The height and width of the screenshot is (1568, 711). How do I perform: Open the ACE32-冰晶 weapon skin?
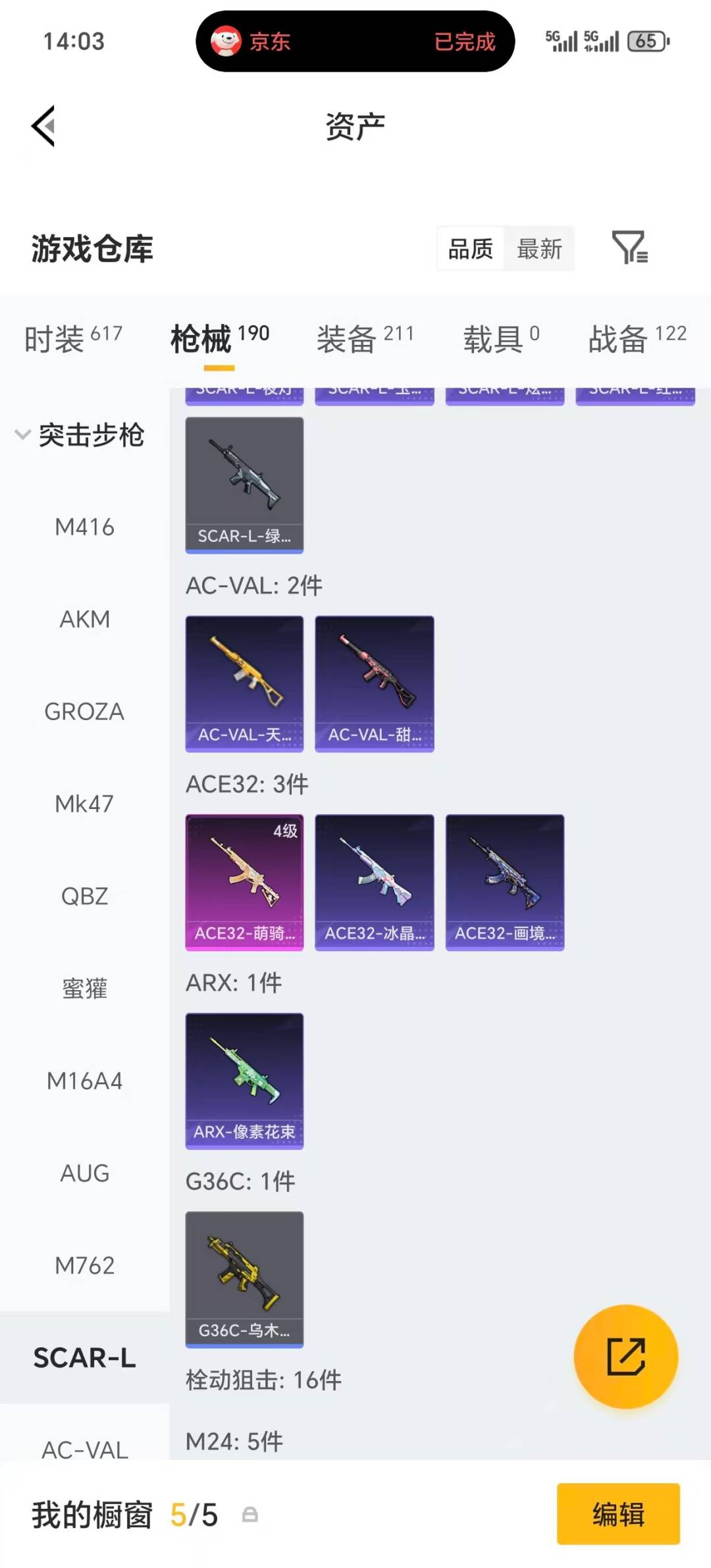374,882
